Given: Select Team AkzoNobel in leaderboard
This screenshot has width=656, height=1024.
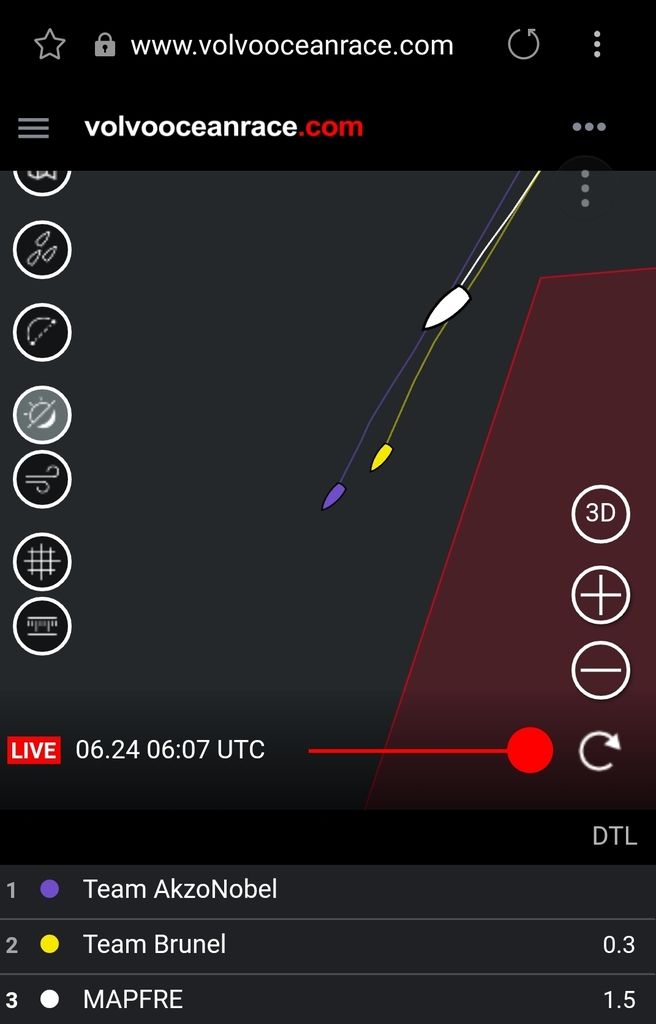Looking at the screenshot, I should point(180,889).
